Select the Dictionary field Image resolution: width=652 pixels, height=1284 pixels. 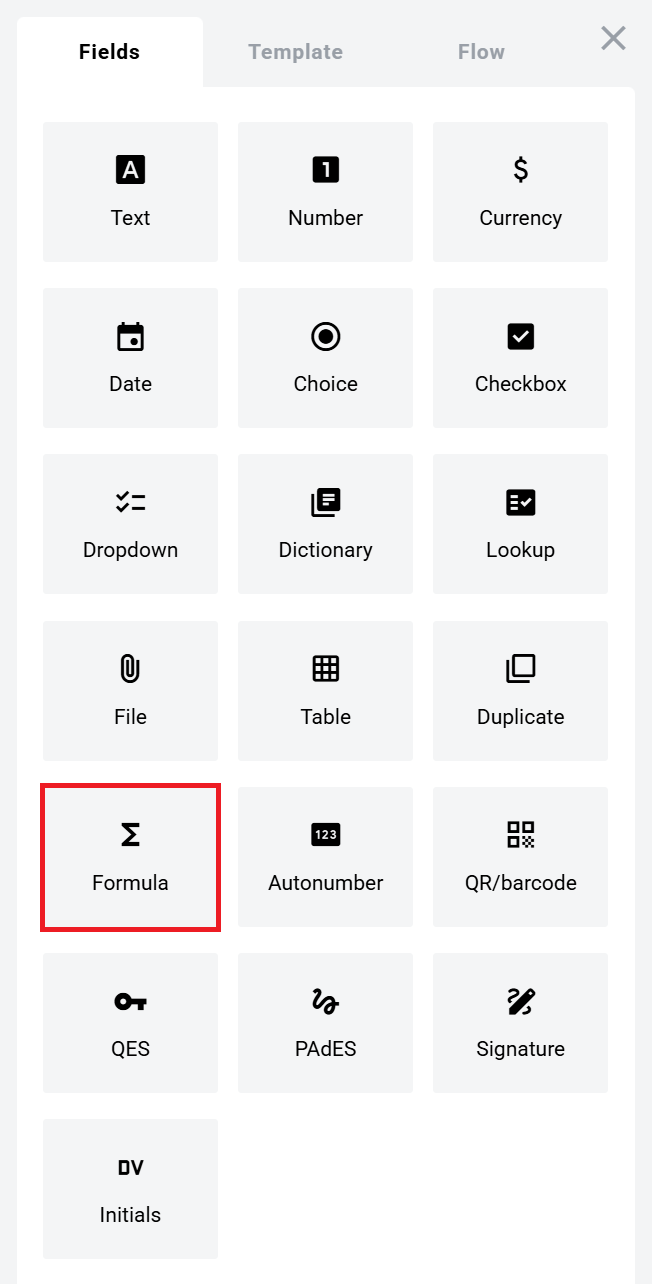325,524
